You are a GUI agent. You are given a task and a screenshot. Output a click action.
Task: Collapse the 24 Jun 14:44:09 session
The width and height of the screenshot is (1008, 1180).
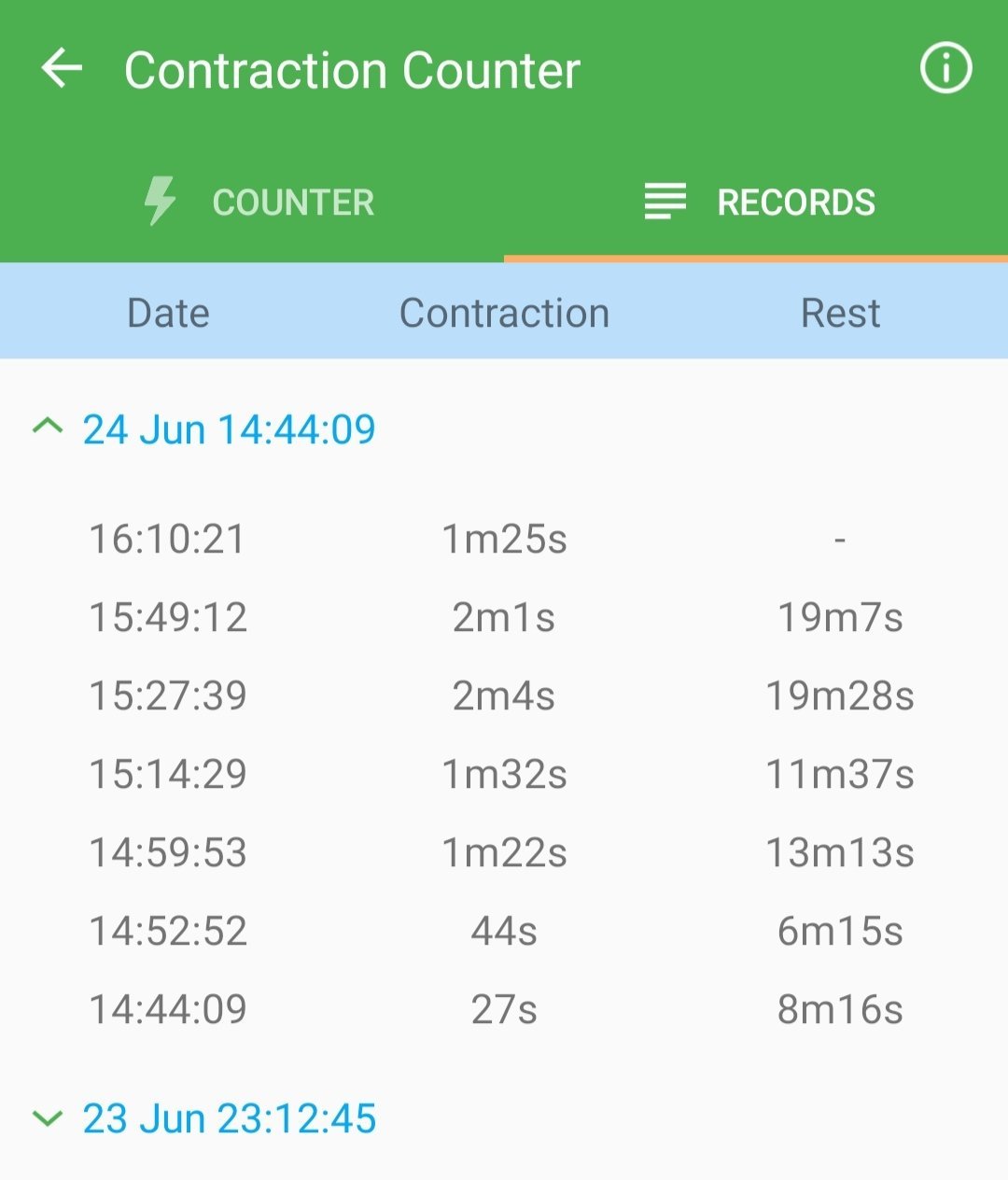(x=48, y=428)
